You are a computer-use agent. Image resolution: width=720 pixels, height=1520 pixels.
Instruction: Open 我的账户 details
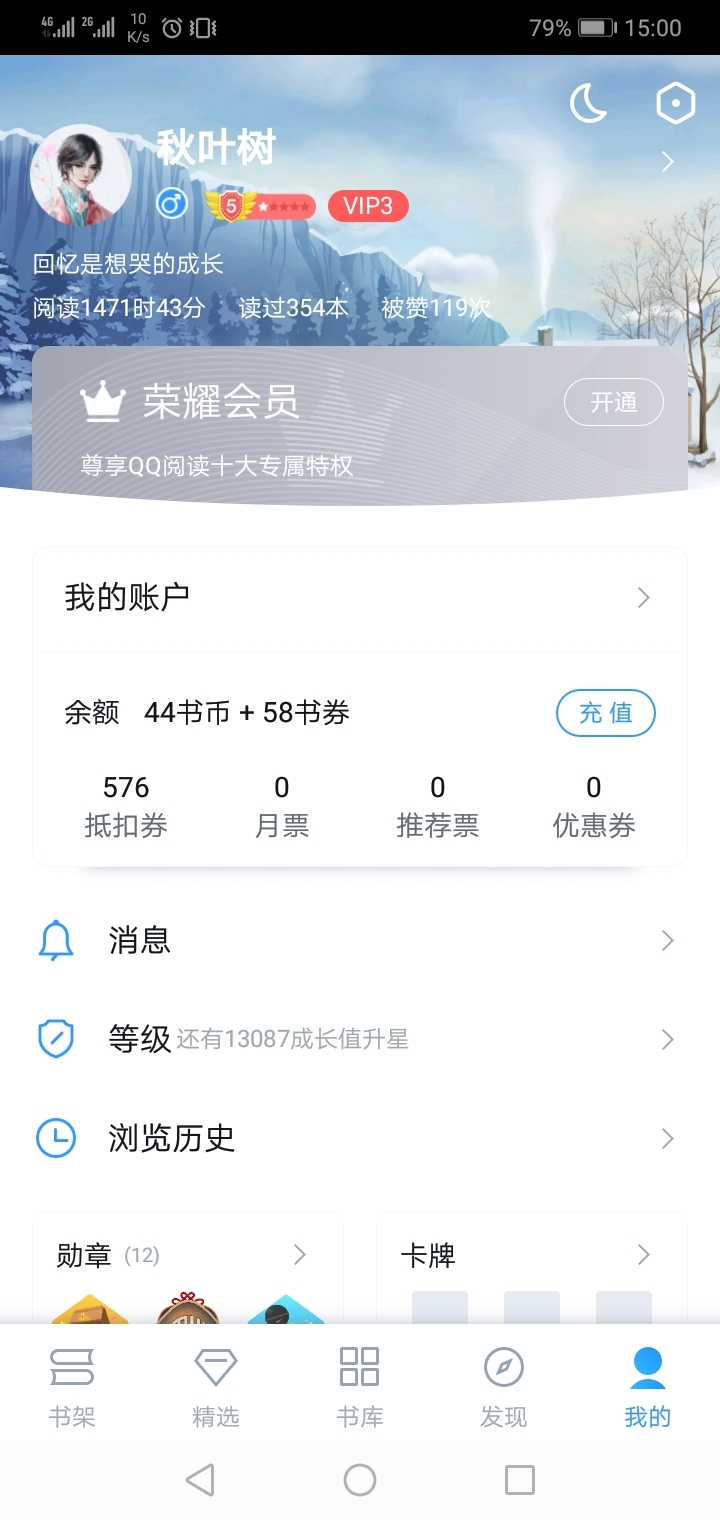pos(360,598)
